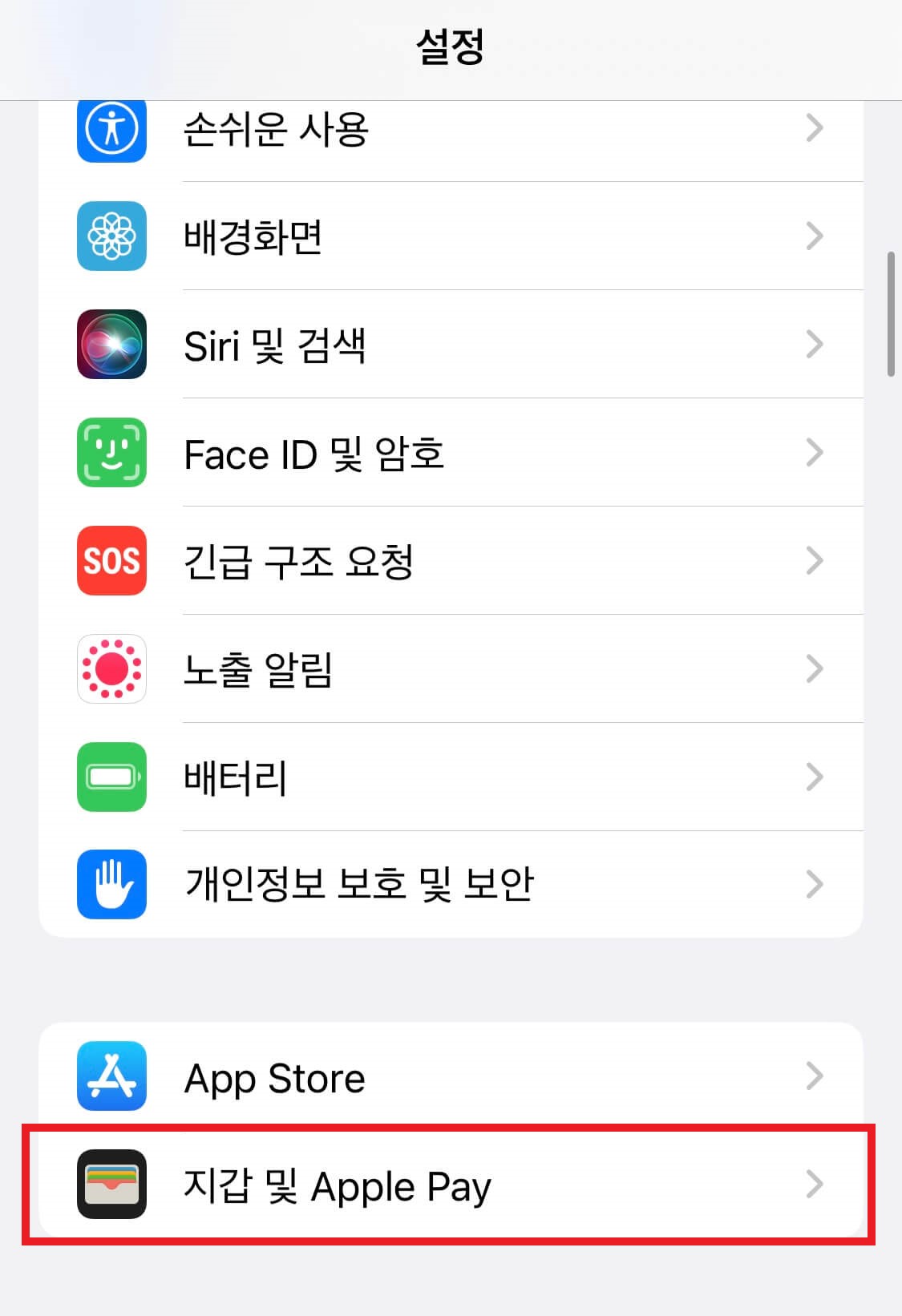Tap the Exposure Notifications (노출 알림) icon

(111, 670)
